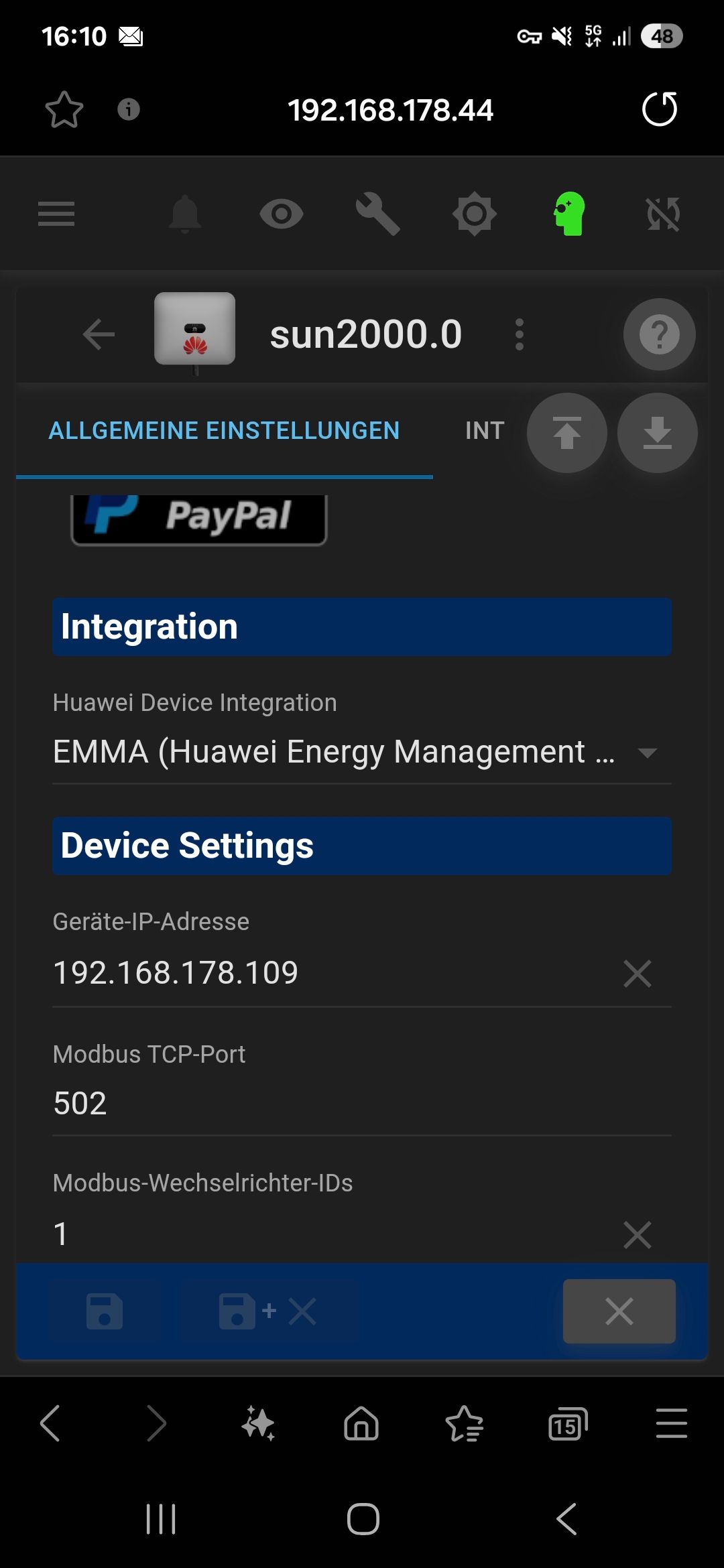Viewport: 724px width, 1568px height.
Task: Reload the page in the browser
Action: point(660,109)
